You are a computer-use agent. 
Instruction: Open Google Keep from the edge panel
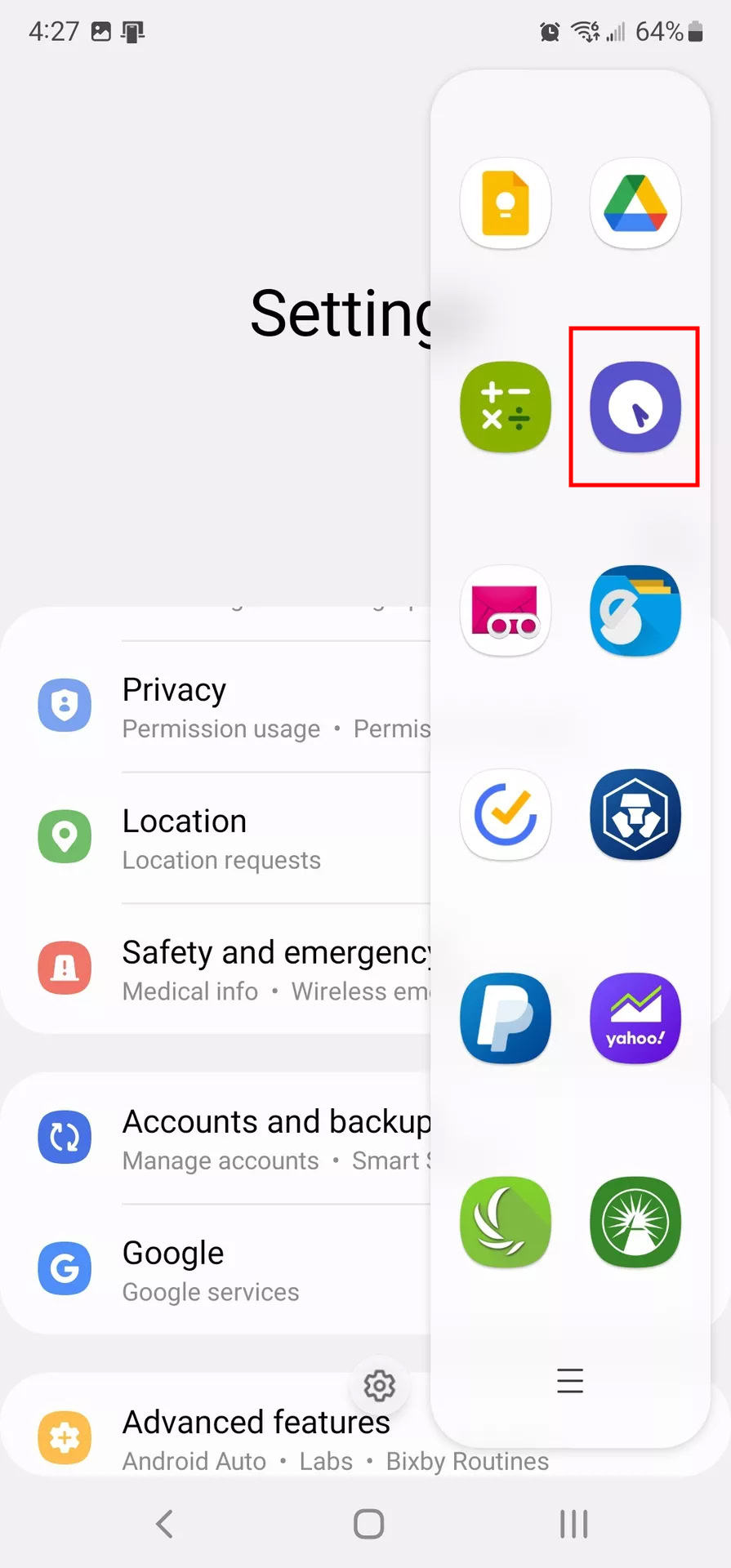506,203
